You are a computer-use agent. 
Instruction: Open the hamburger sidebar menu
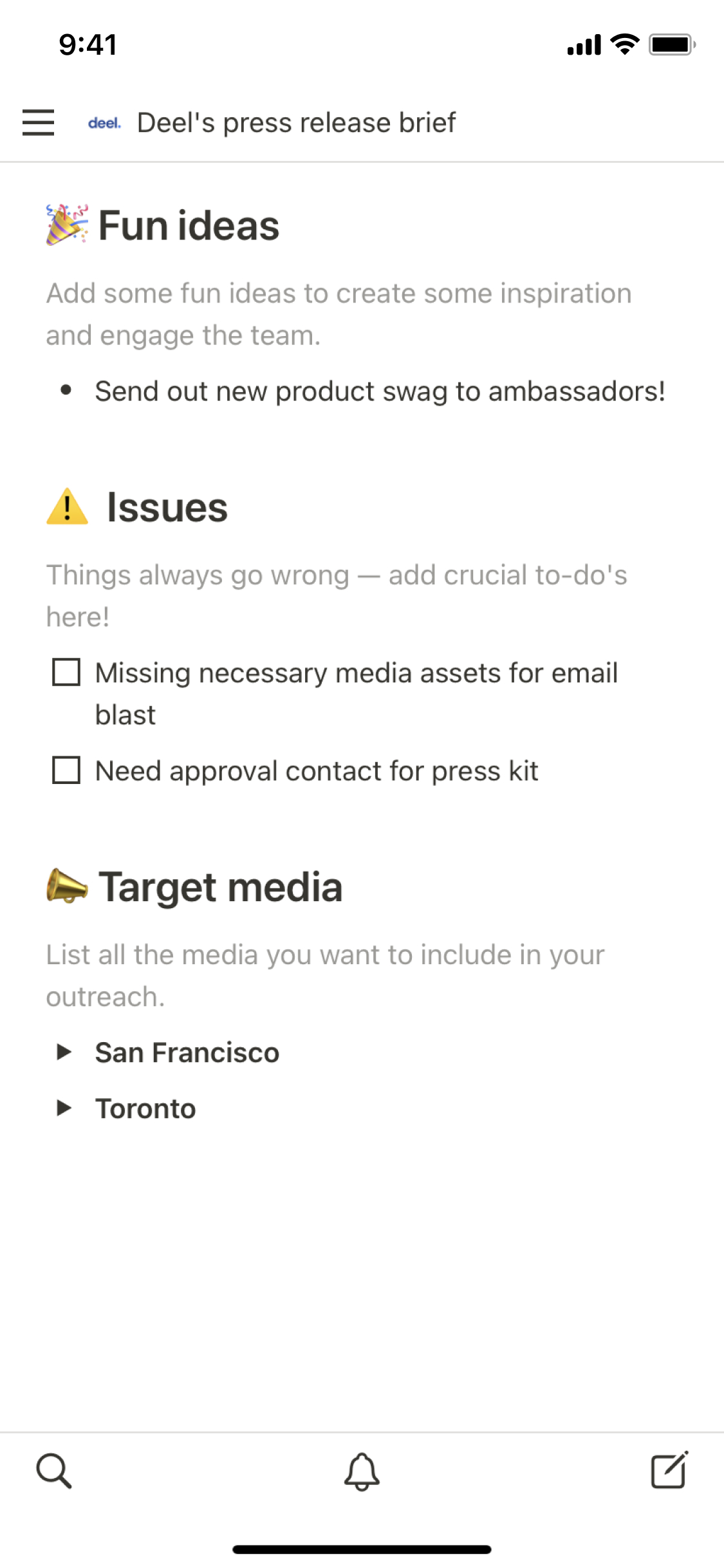pyautogui.click(x=38, y=122)
